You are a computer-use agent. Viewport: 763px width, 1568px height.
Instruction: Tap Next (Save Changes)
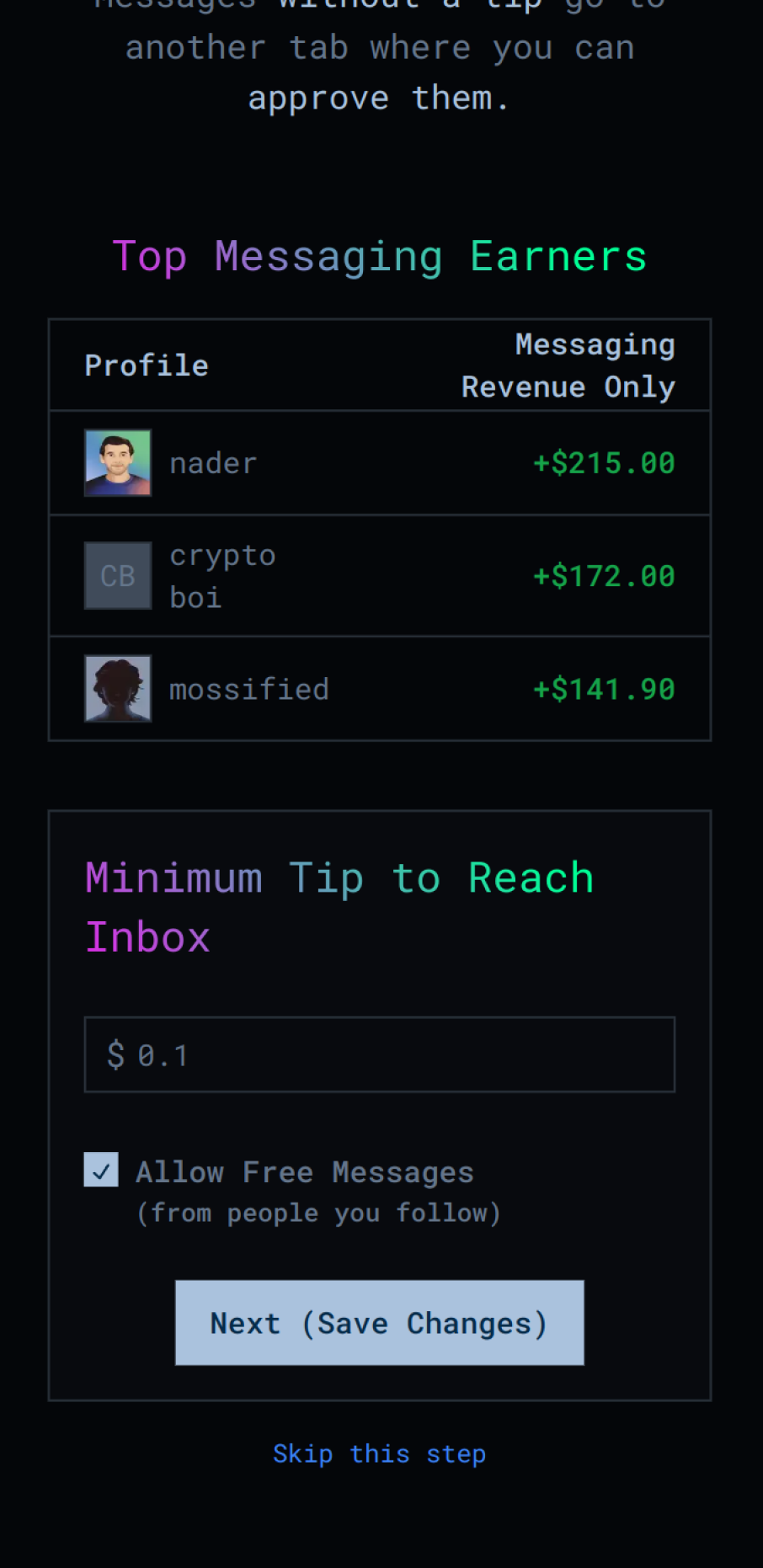(x=379, y=1323)
